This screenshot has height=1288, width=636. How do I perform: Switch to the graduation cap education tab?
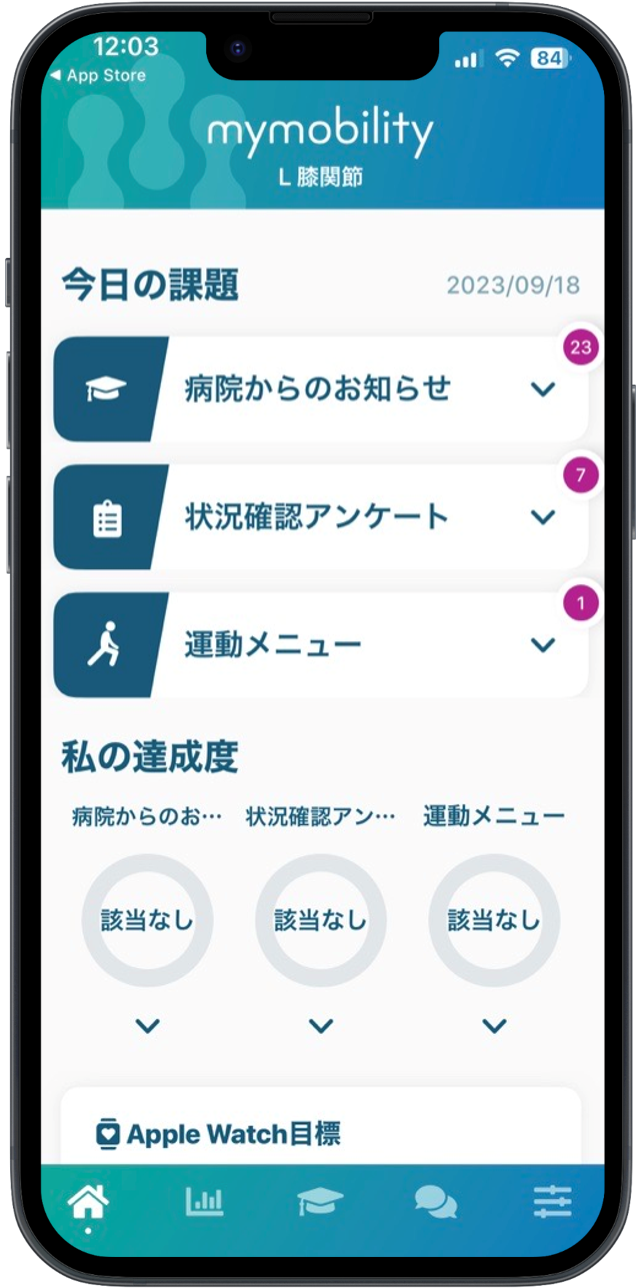point(320,1201)
